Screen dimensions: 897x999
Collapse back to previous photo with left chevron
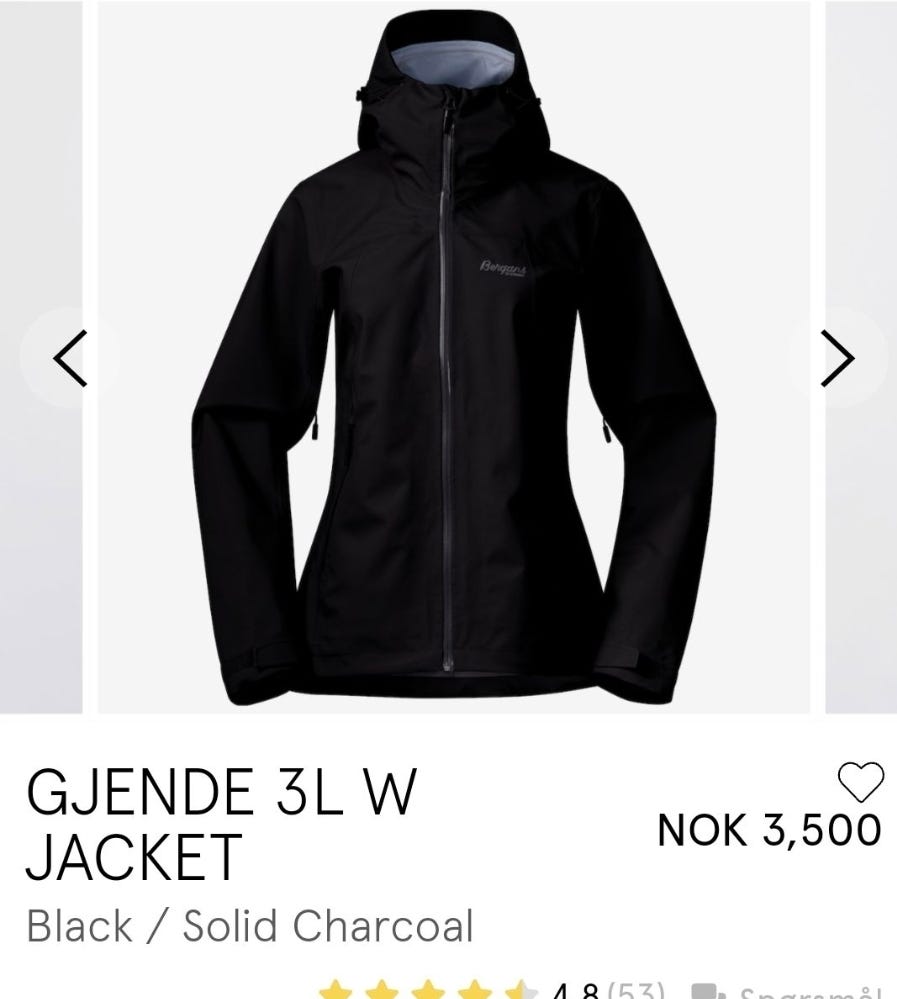(x=70, y=357)
